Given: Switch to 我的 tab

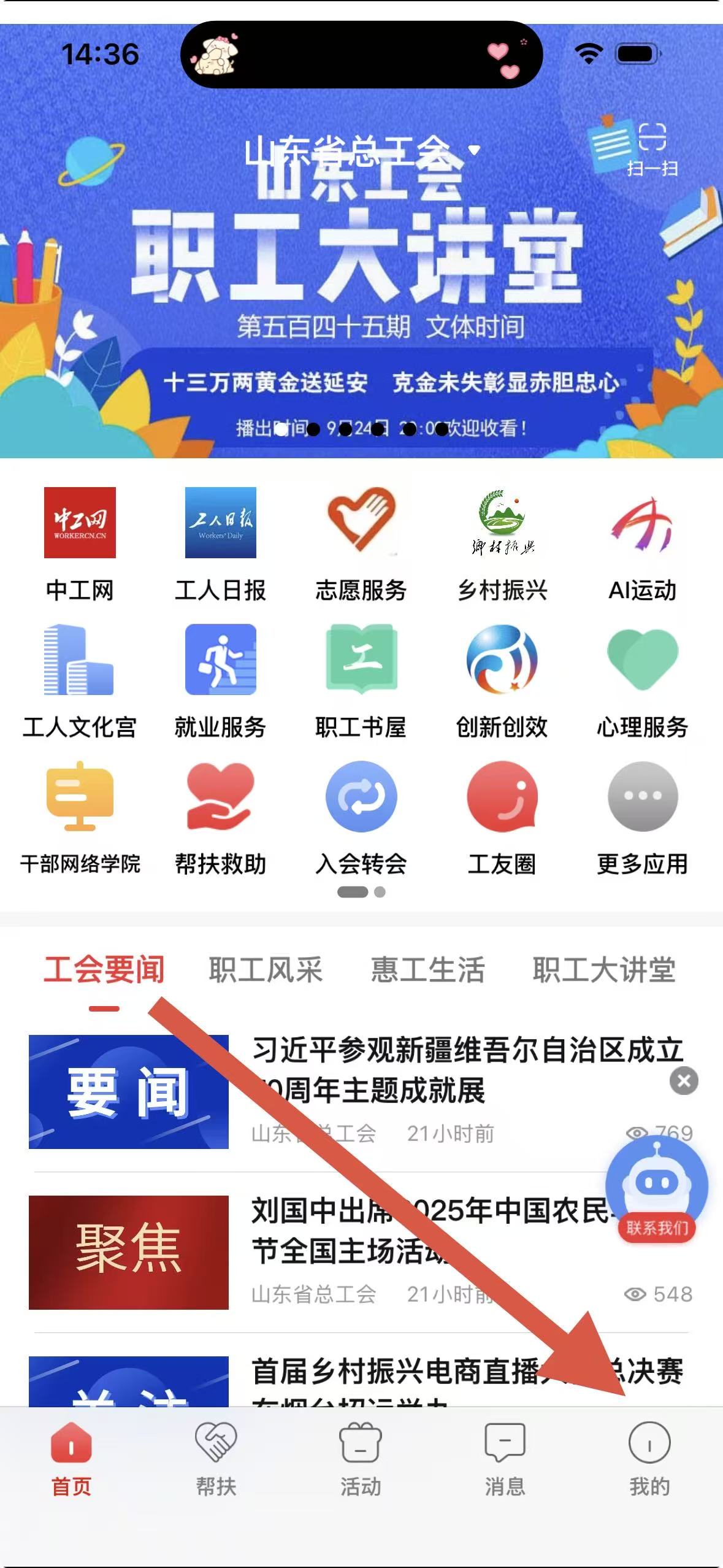Looking at the screenshot, I should (x=649, y=1459).
